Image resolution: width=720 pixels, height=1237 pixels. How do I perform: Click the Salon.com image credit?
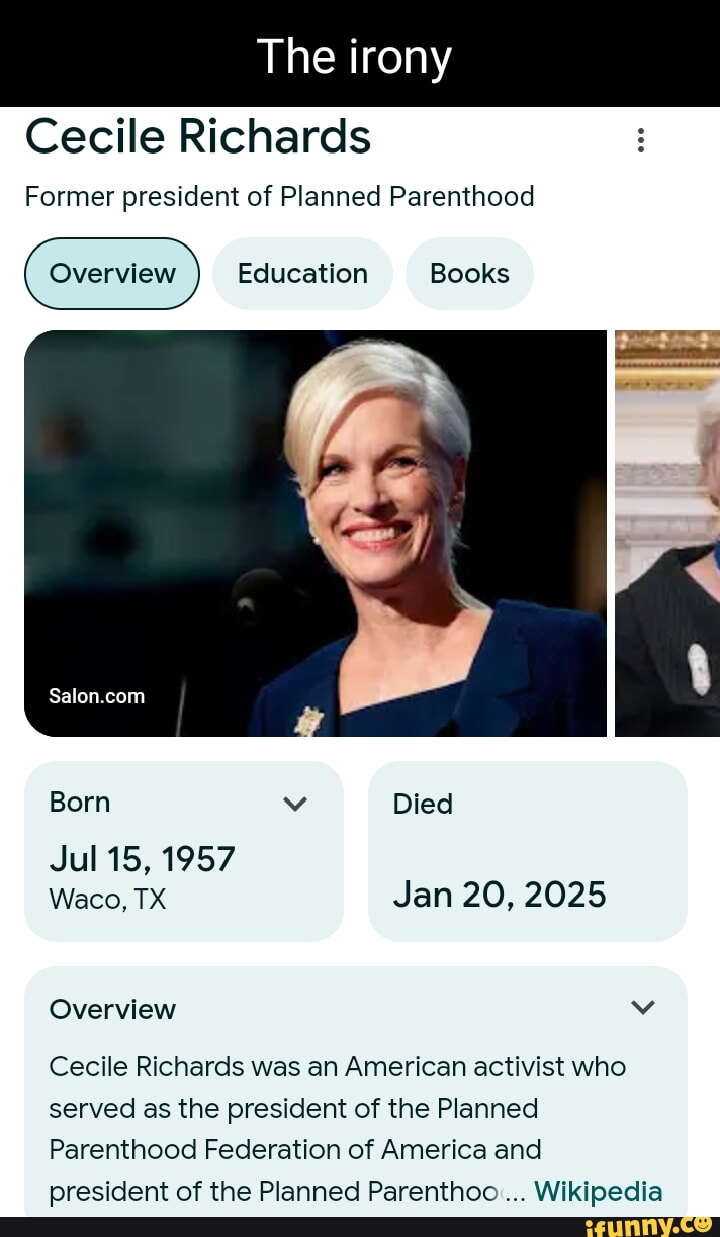click(95, 695)
